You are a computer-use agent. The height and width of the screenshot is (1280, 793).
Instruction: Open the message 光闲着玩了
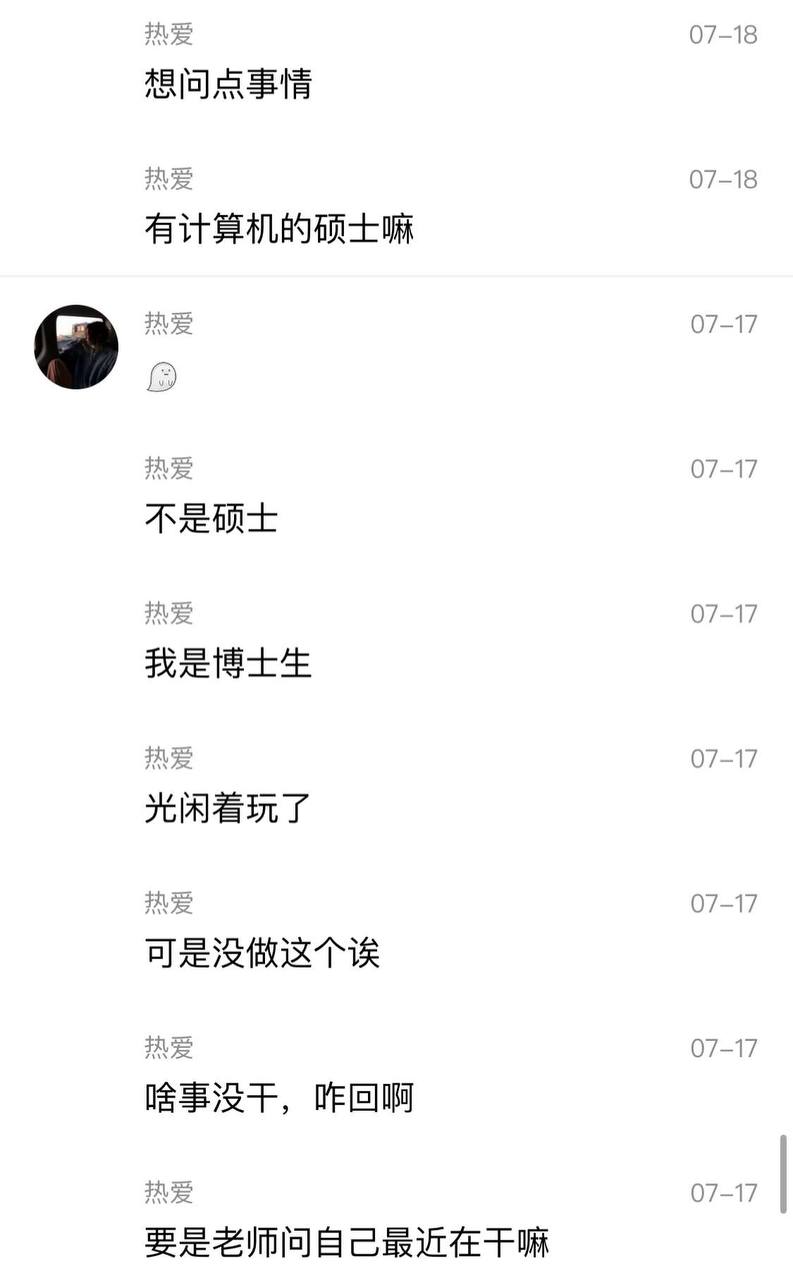(225, 807)
